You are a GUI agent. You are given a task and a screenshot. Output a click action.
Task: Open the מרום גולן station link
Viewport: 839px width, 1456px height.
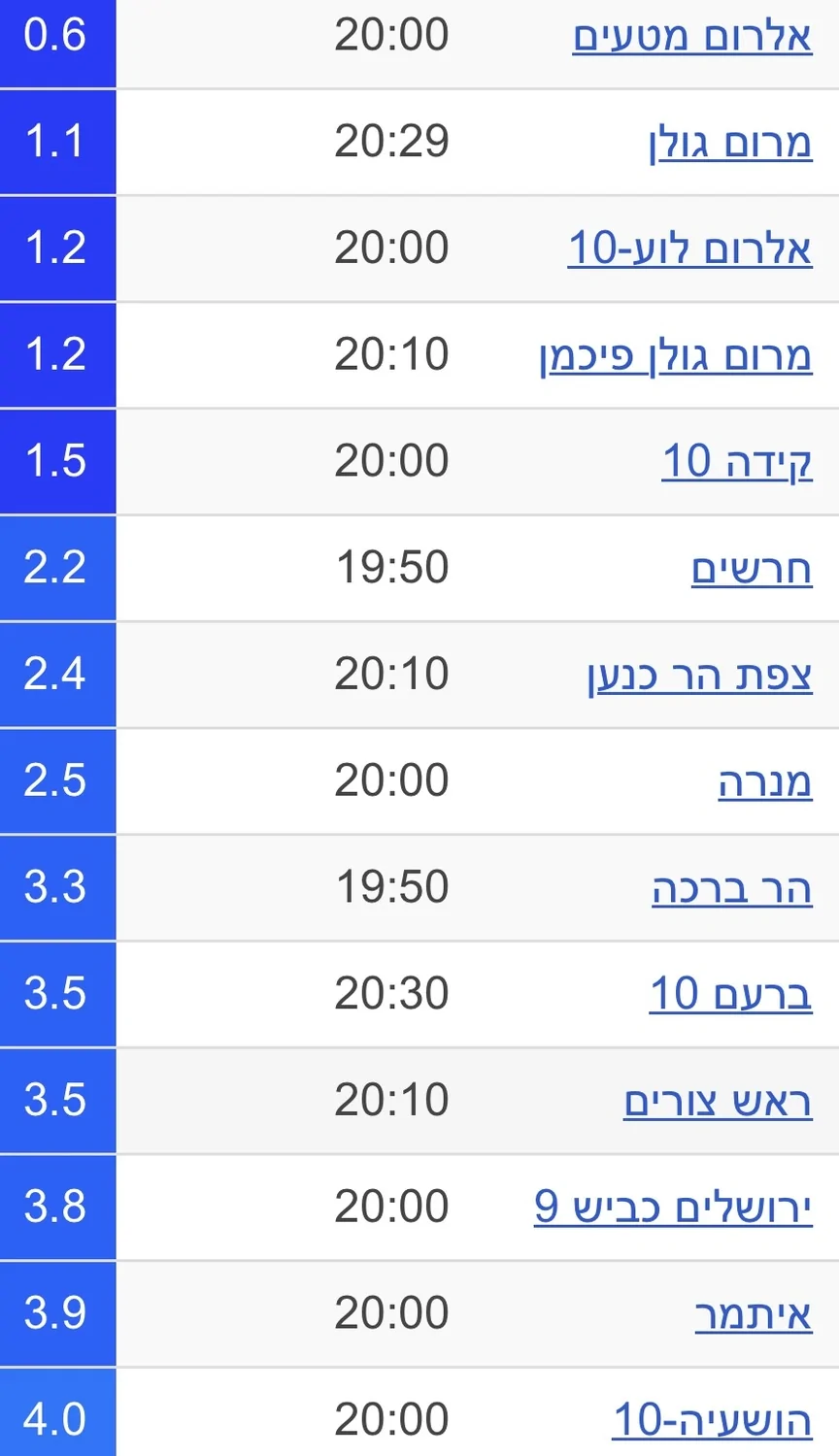(730, 143)
